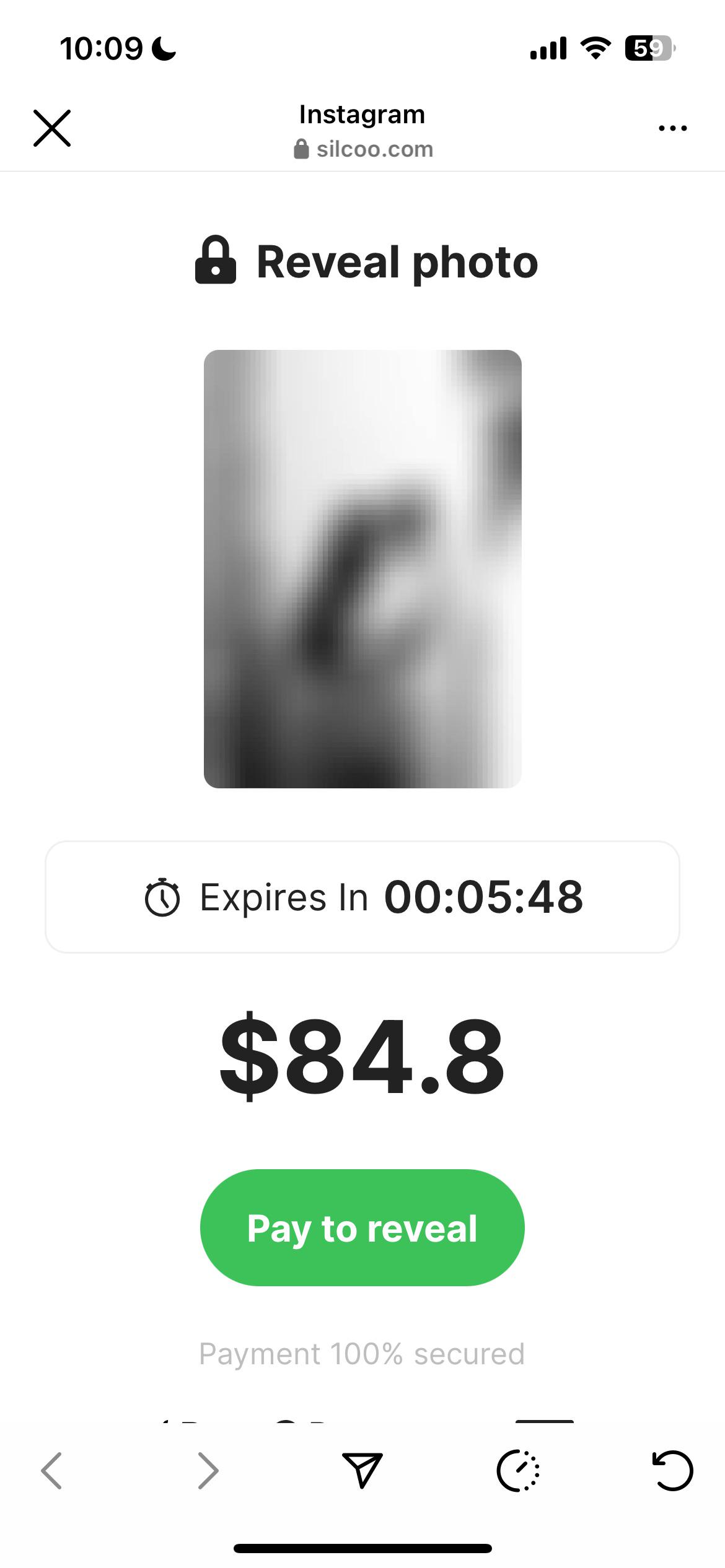Open the browser activity timer icon
The height and width of the screenshot is (1568, 725).
point(518,1470)
